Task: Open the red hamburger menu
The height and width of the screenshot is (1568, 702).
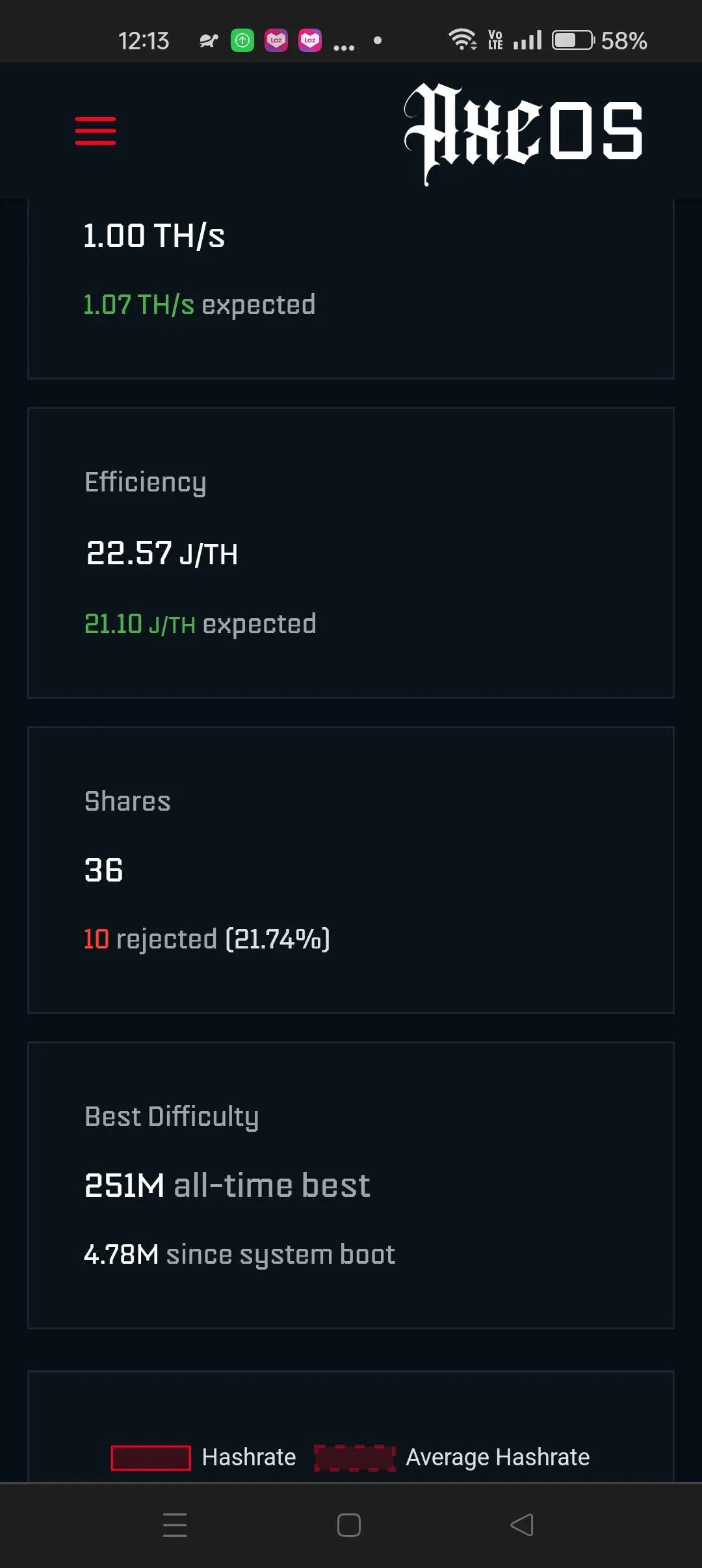Action: [96, 131]
